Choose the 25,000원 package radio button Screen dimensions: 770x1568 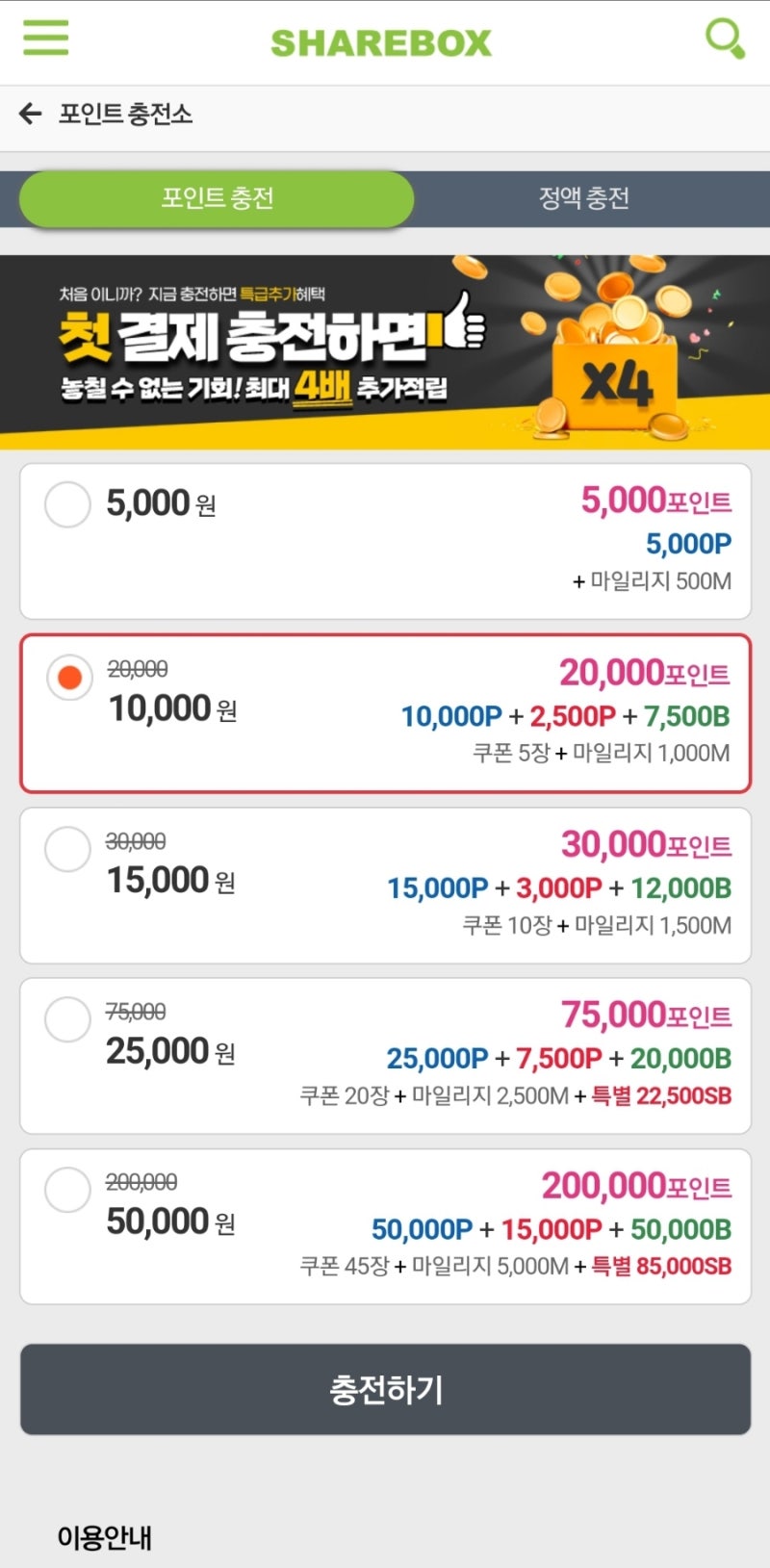(x=68, y=1019)
